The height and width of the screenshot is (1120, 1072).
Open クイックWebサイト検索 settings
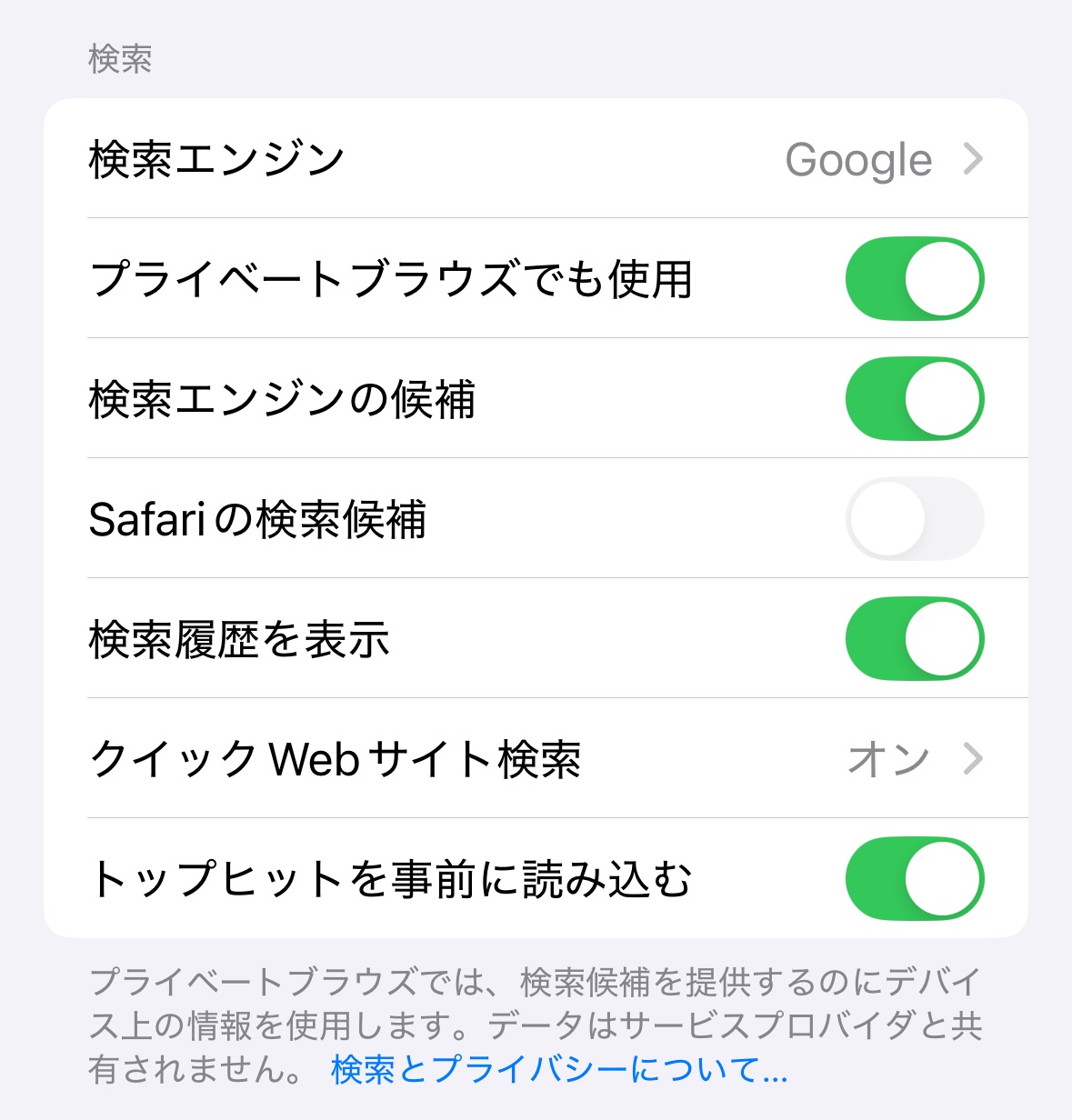(x=536, y=759)
